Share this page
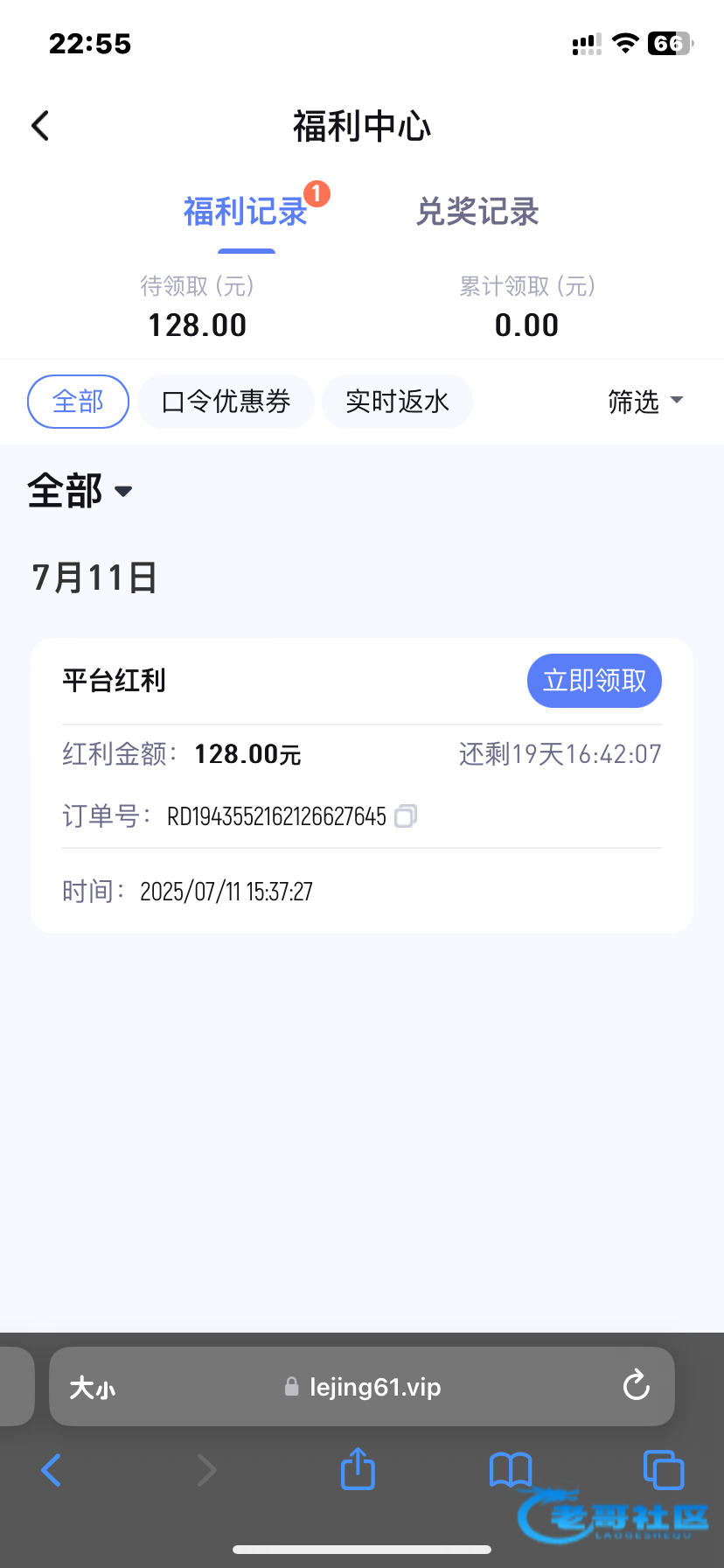This screenshot has height=1568, width=724. coord(358,1468)
